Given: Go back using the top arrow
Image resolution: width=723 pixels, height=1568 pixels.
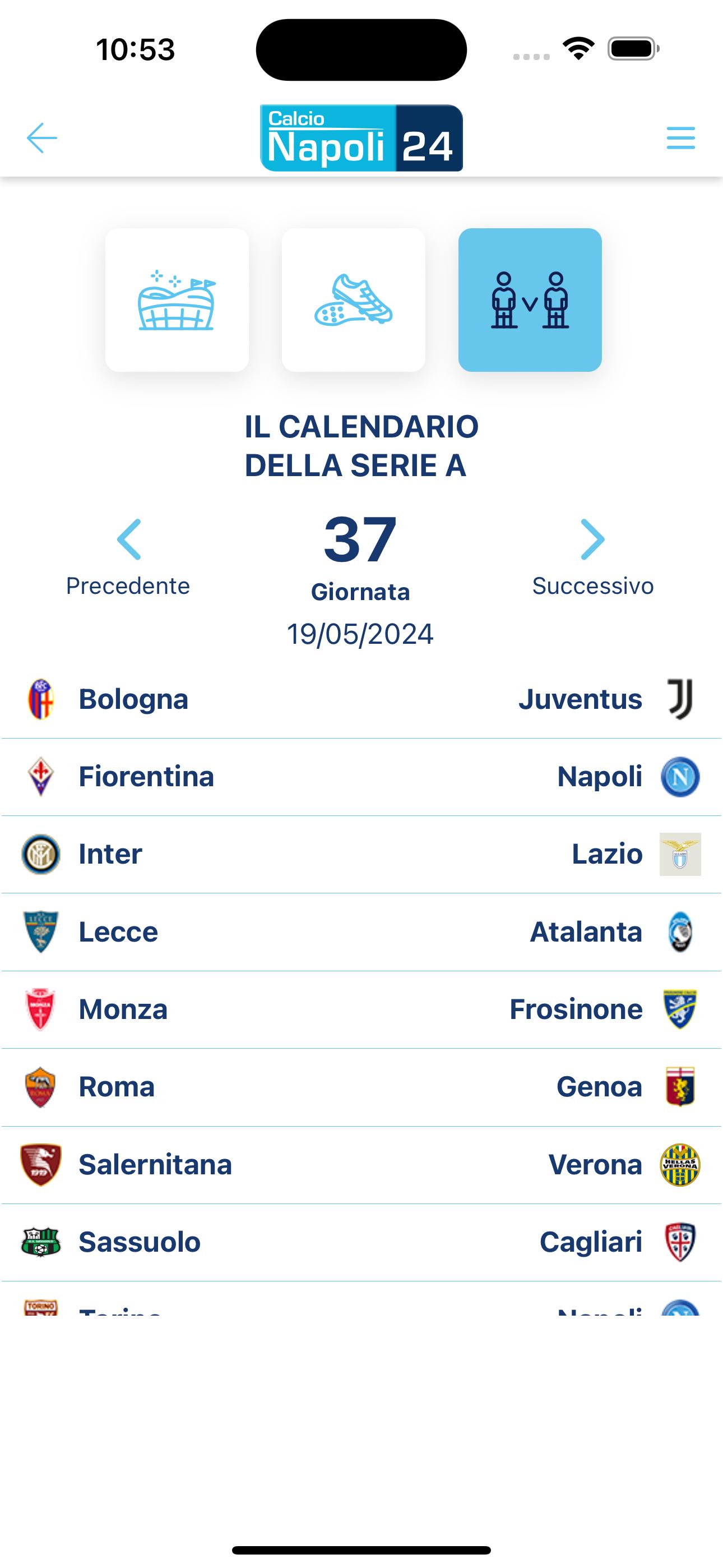Looking at the screenshot, I should coord(42,138).
